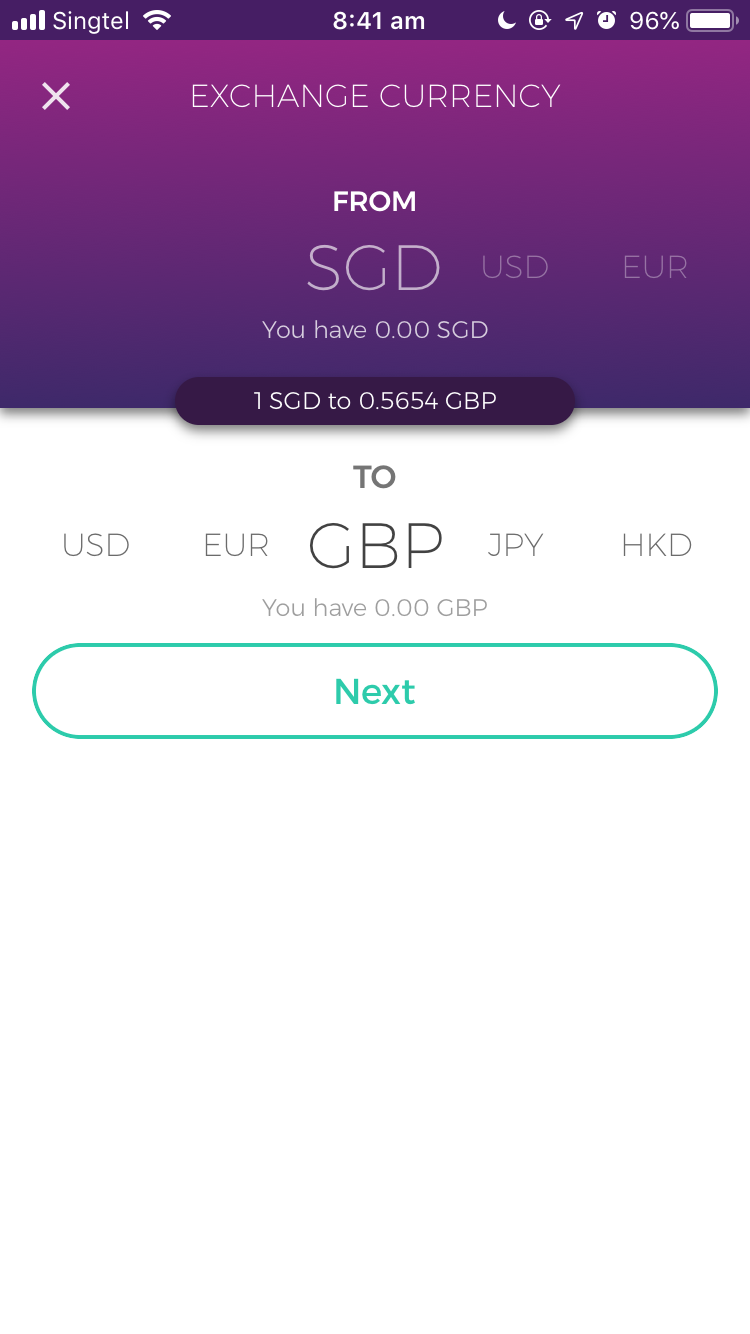Select EUR as the FROM currency
The image size is (750, 1334).
(655, 267)
